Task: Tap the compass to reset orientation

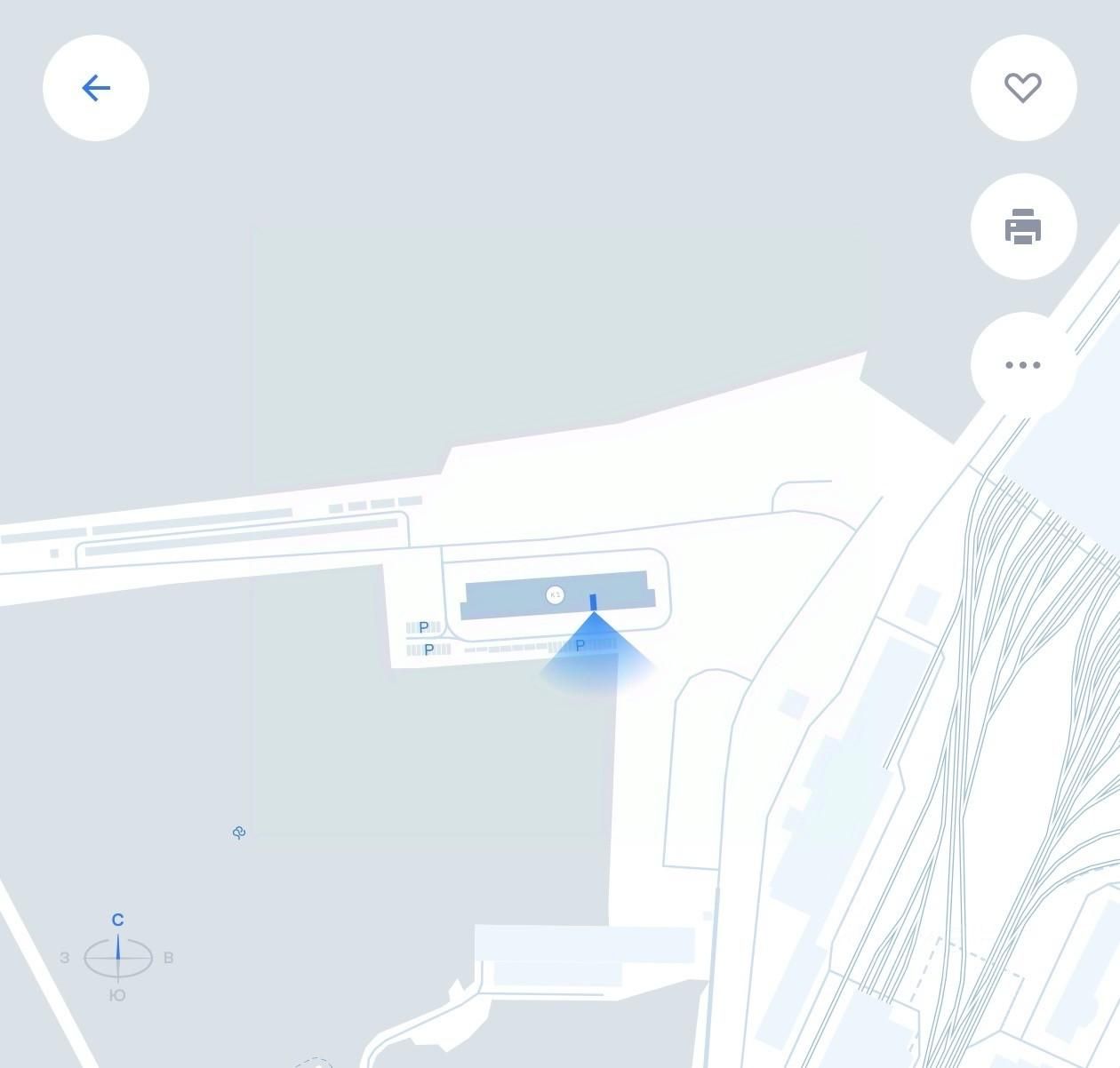Action: (x=118, y=957)
